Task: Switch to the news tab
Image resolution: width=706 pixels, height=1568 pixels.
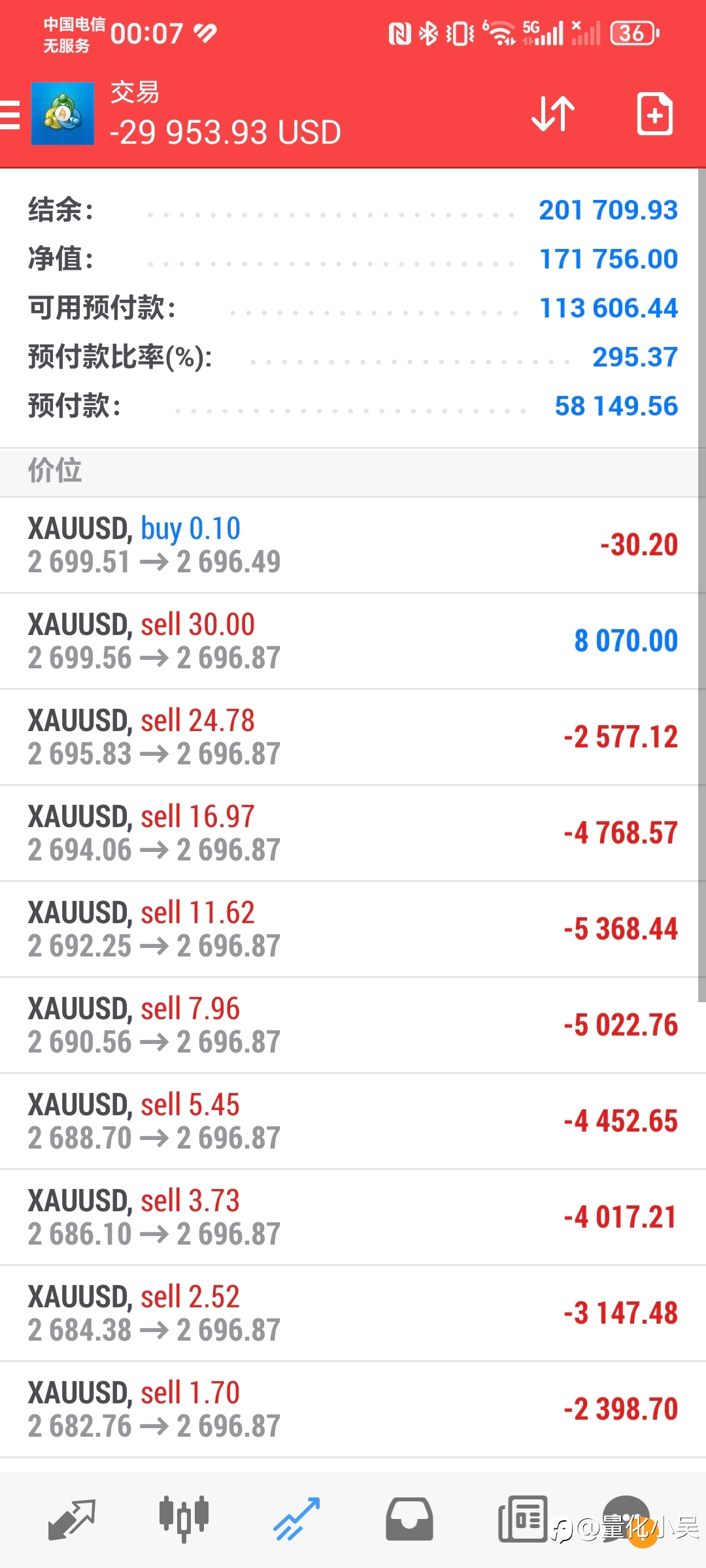Action: click(x=522, y=1519)
